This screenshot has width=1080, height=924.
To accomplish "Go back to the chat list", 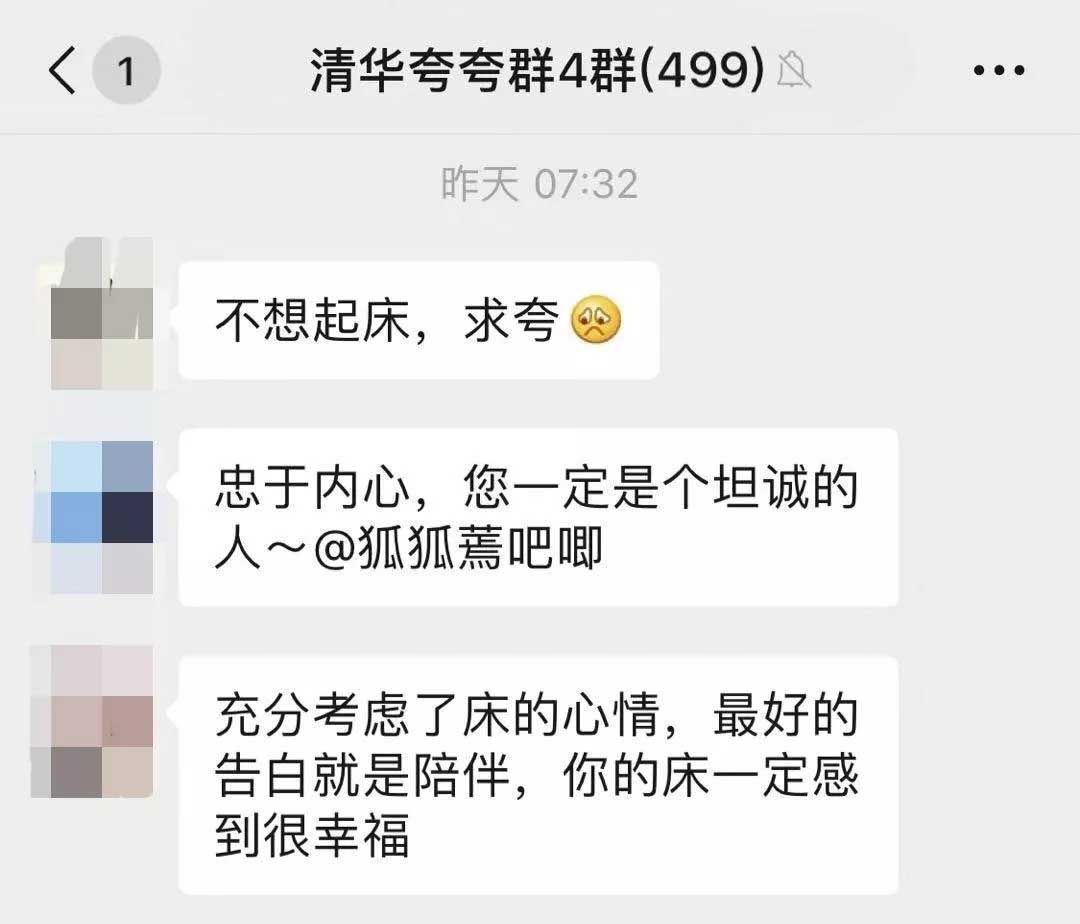I will [62, 72].
